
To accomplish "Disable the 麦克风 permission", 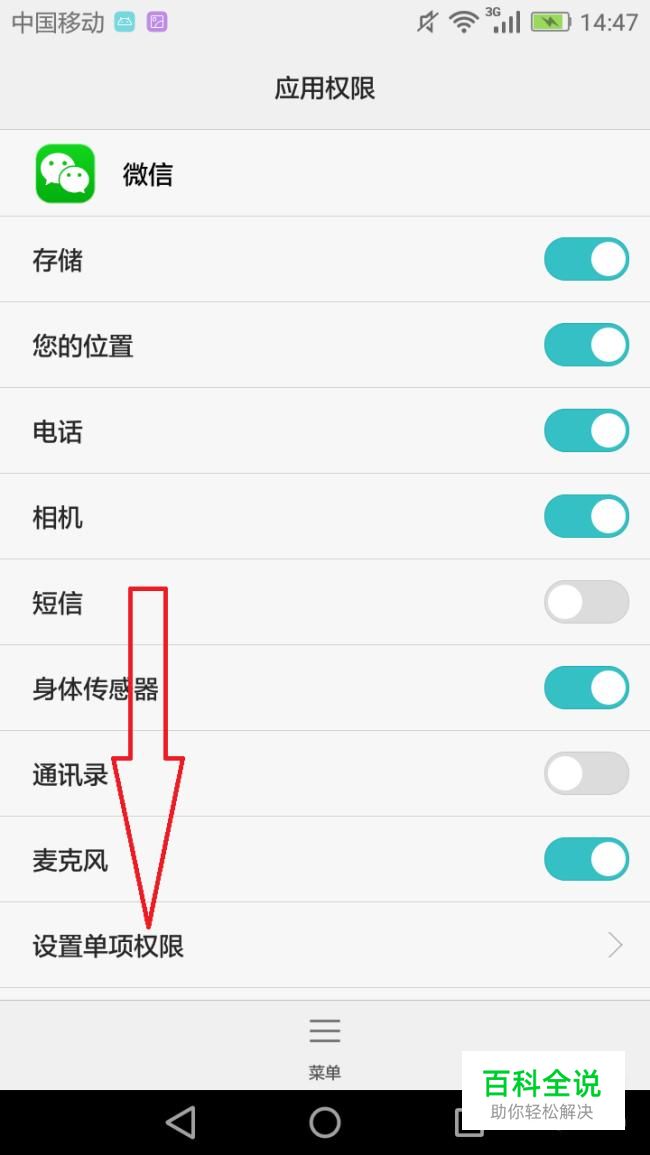I will [x=587, y=859].
